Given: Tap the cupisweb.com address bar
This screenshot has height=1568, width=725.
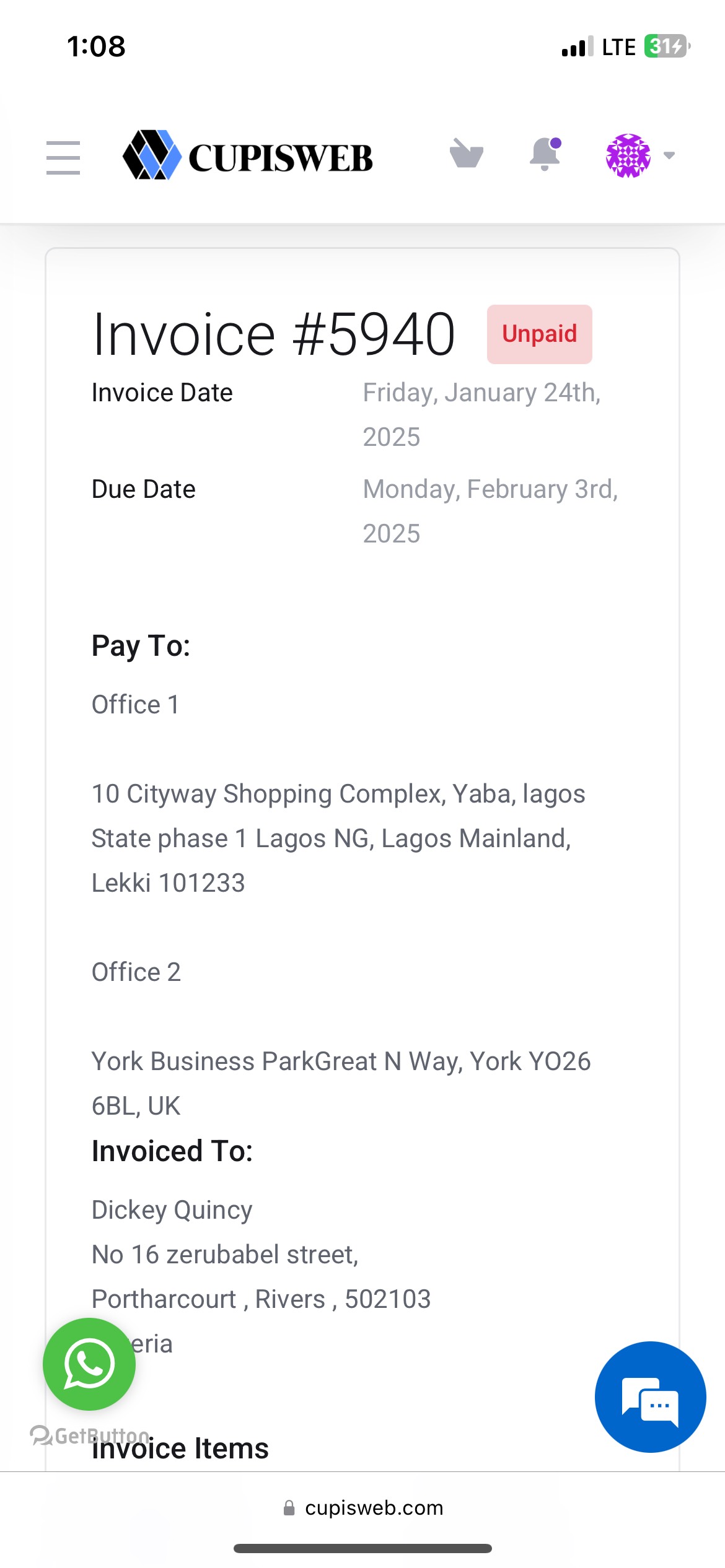Looking at the screenshot, I should [362, 1507].
